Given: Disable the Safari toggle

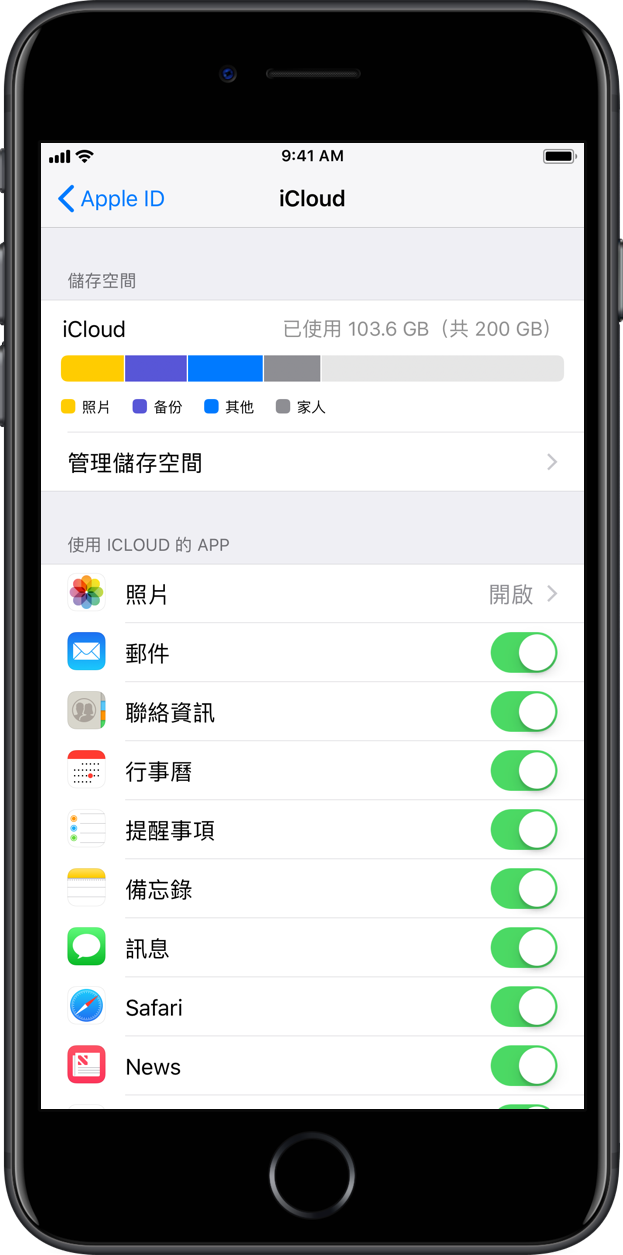Looking at the screenshot, I should click(x=524, y=1007).
